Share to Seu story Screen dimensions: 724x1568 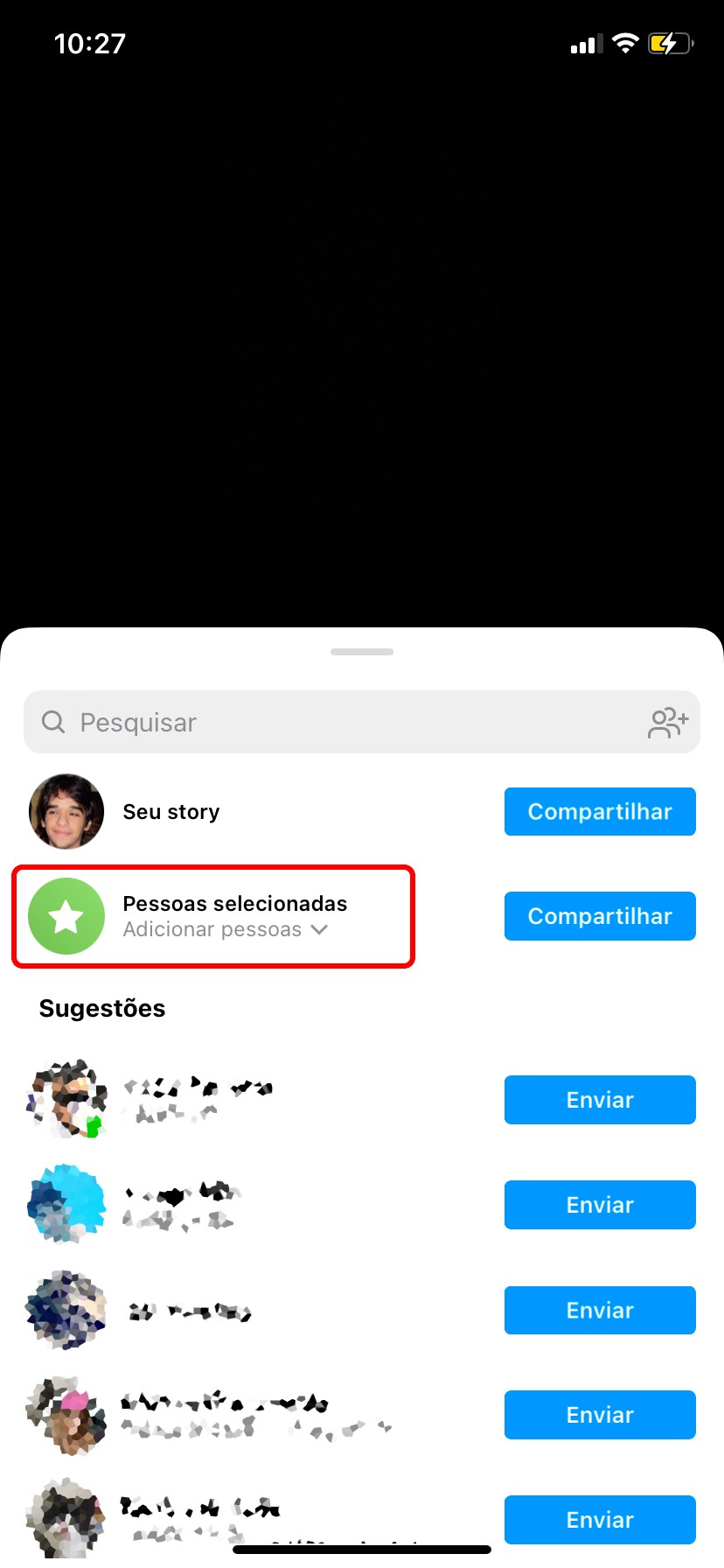tap(600, 812)
